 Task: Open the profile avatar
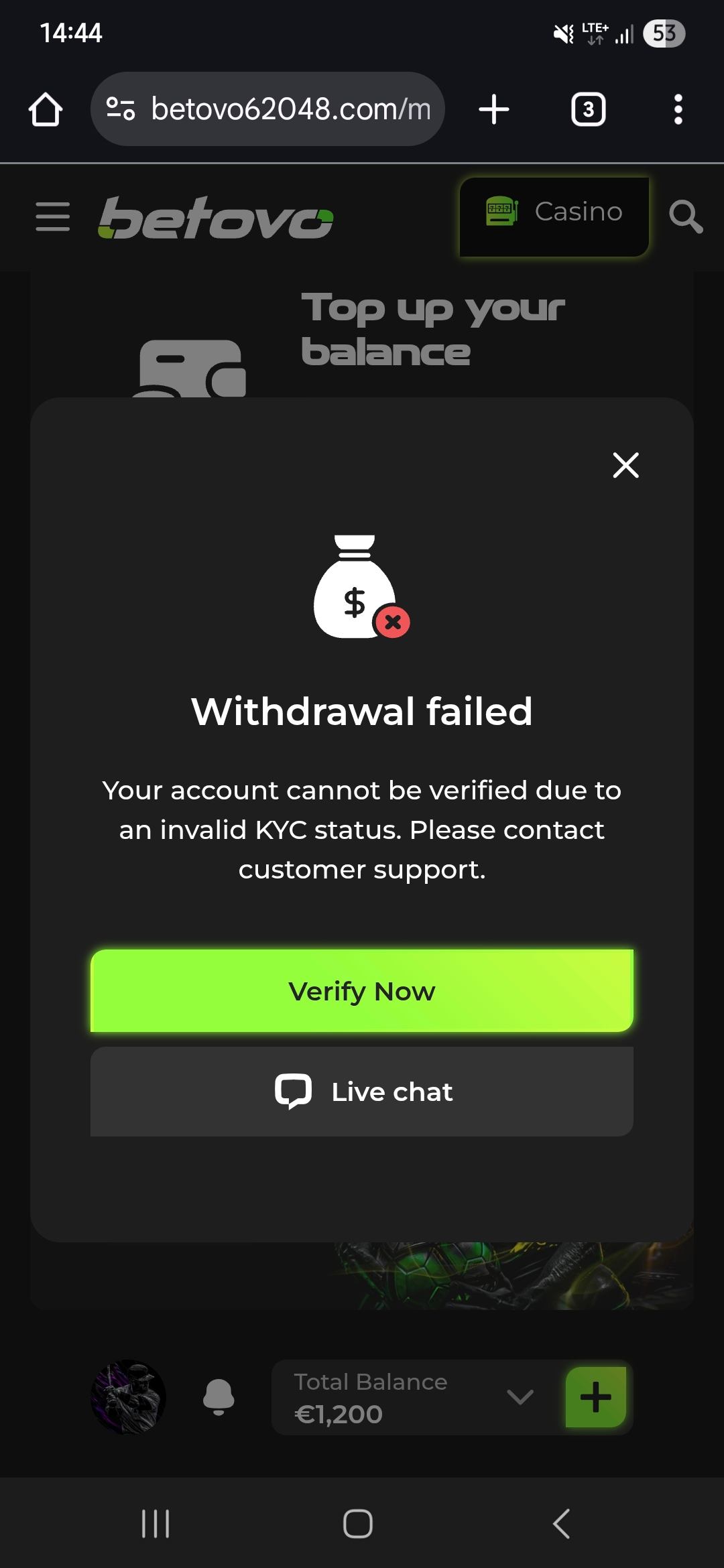(x=128, y=1397)
